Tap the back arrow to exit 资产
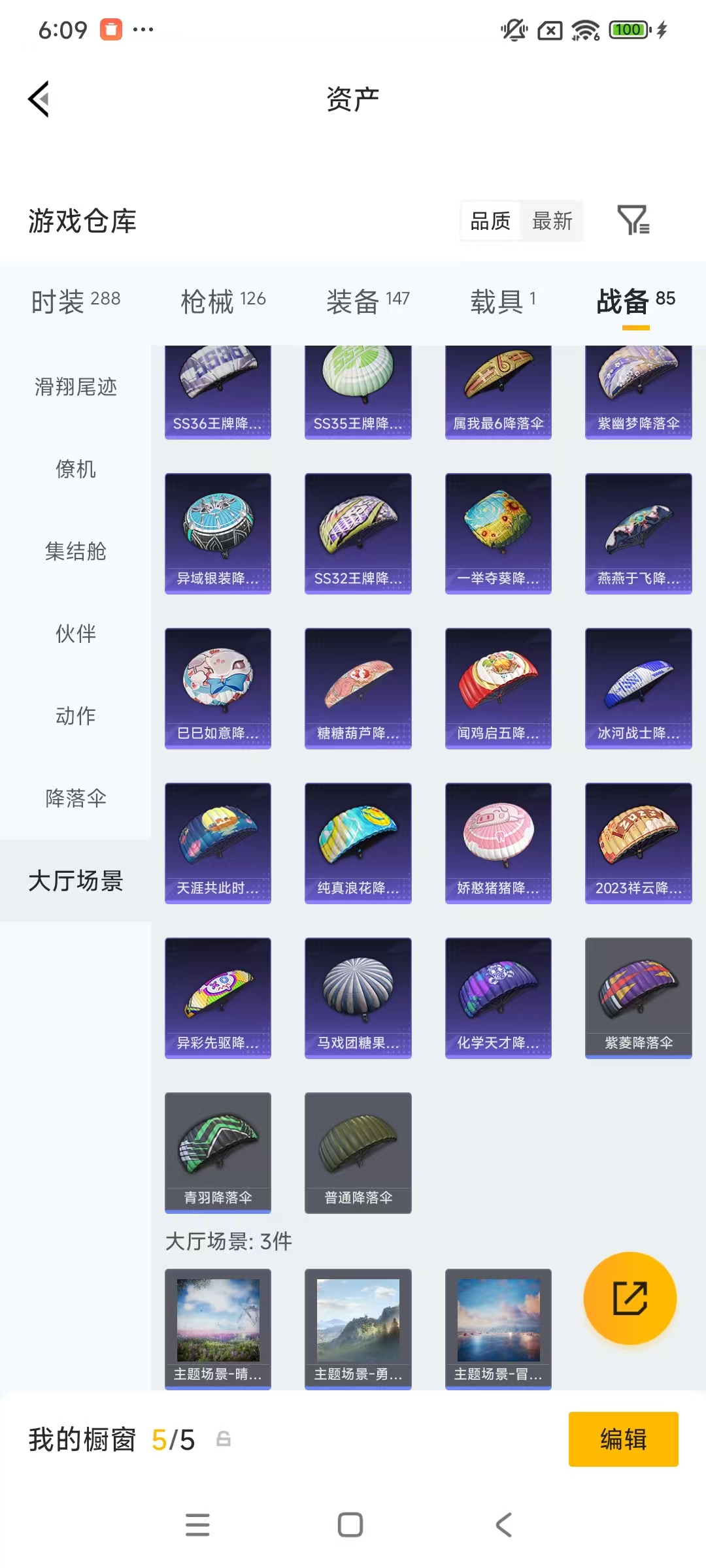 pos(38,99)
